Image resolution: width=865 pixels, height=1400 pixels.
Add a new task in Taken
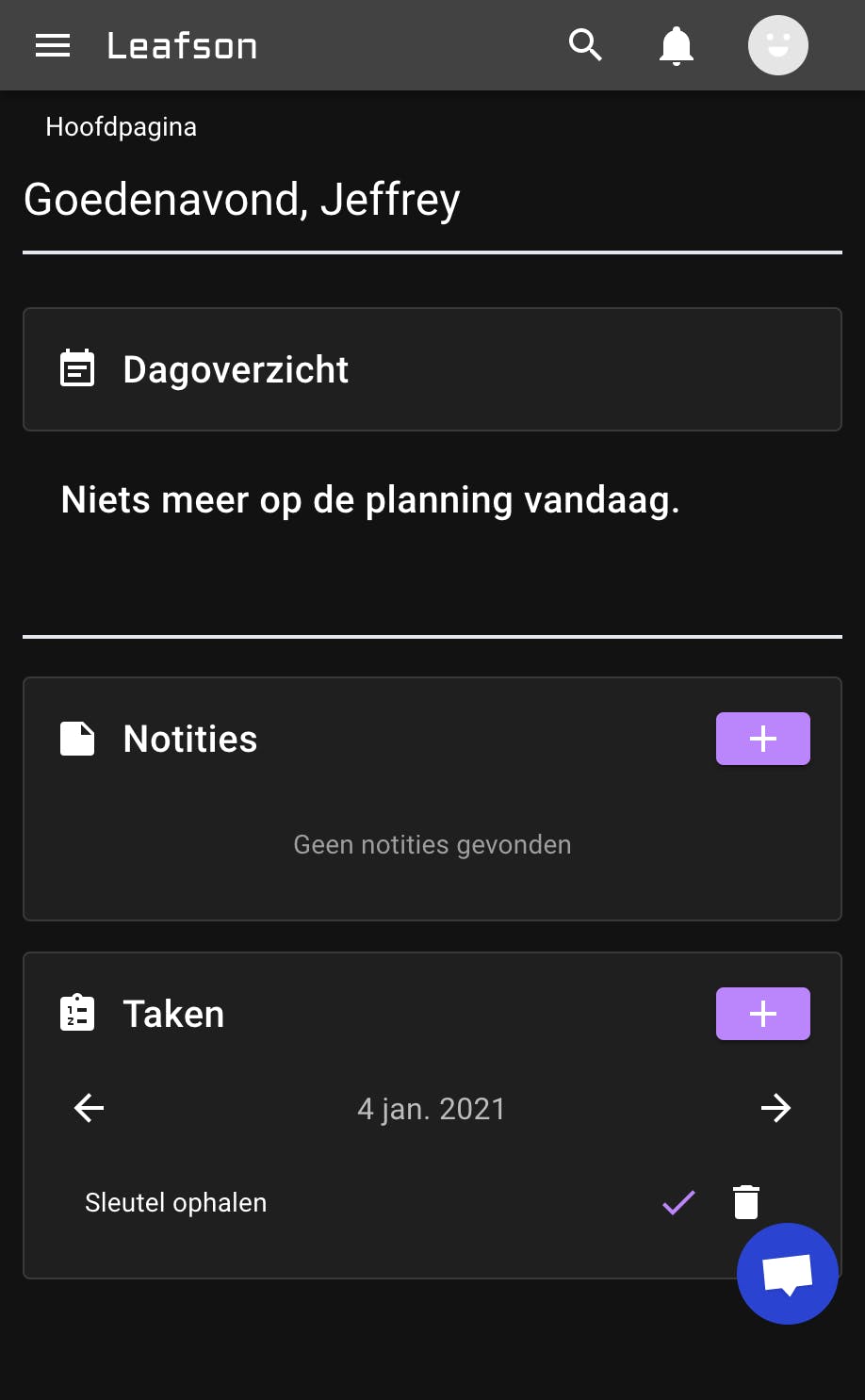[x=762, y=1014]
